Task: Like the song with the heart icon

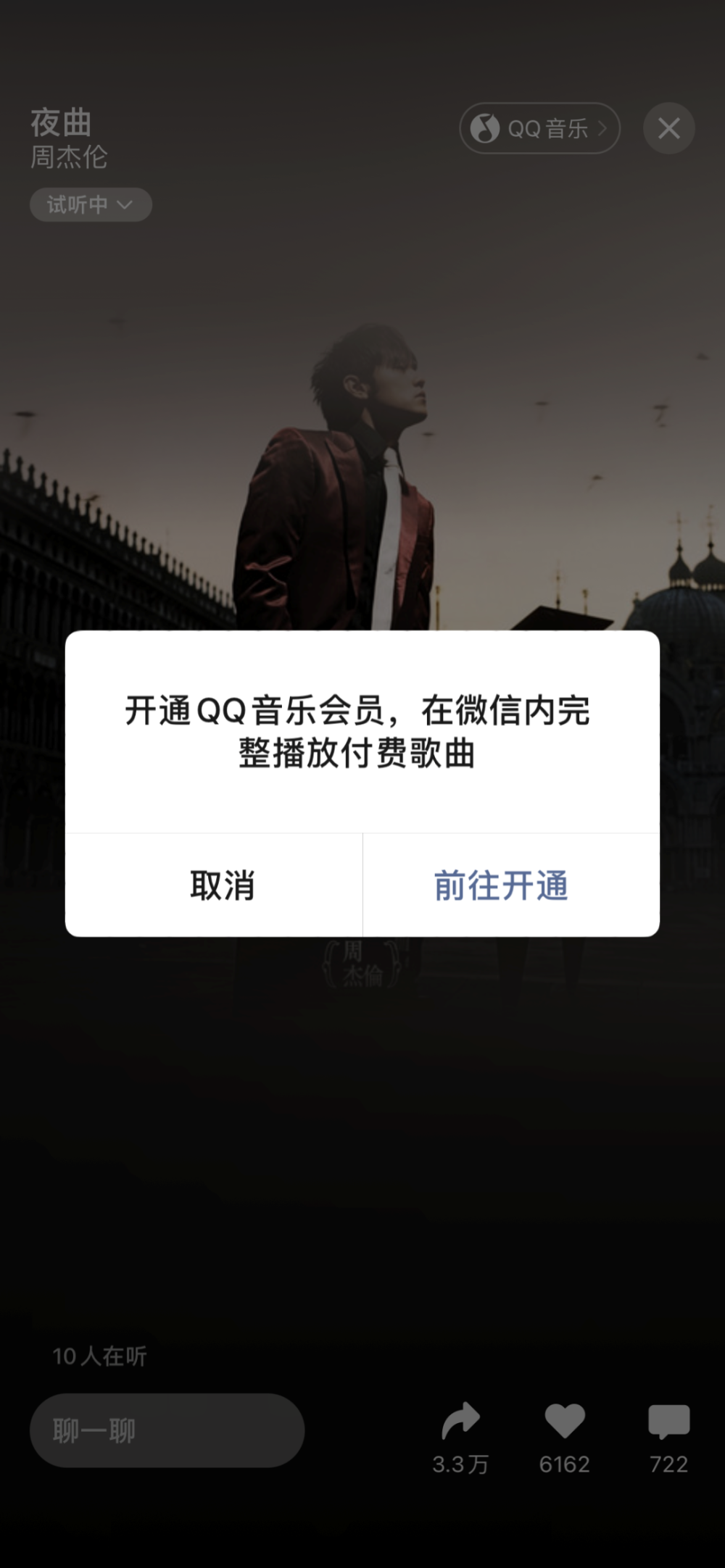Action: [564, 1422]
